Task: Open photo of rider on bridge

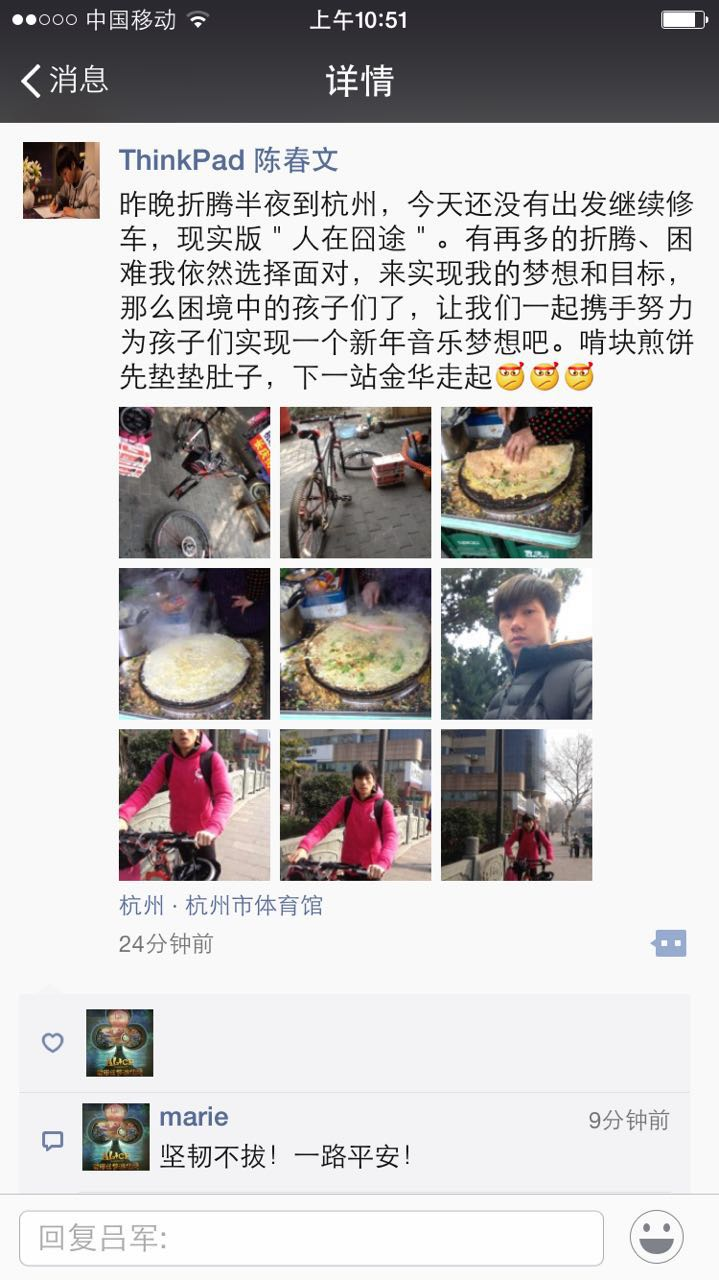Action: coord(355,804)
